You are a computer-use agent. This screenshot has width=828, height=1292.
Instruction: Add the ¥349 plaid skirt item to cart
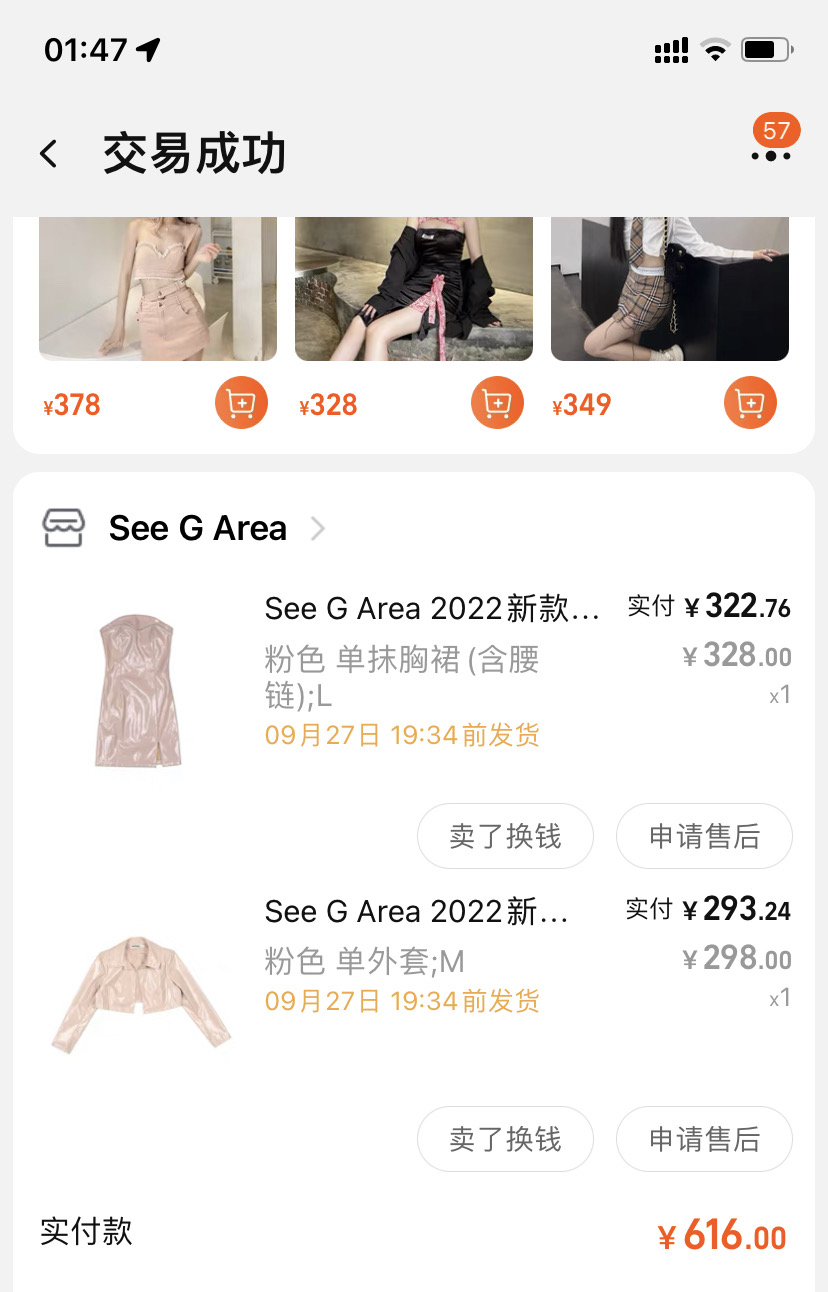click(750, 403)
